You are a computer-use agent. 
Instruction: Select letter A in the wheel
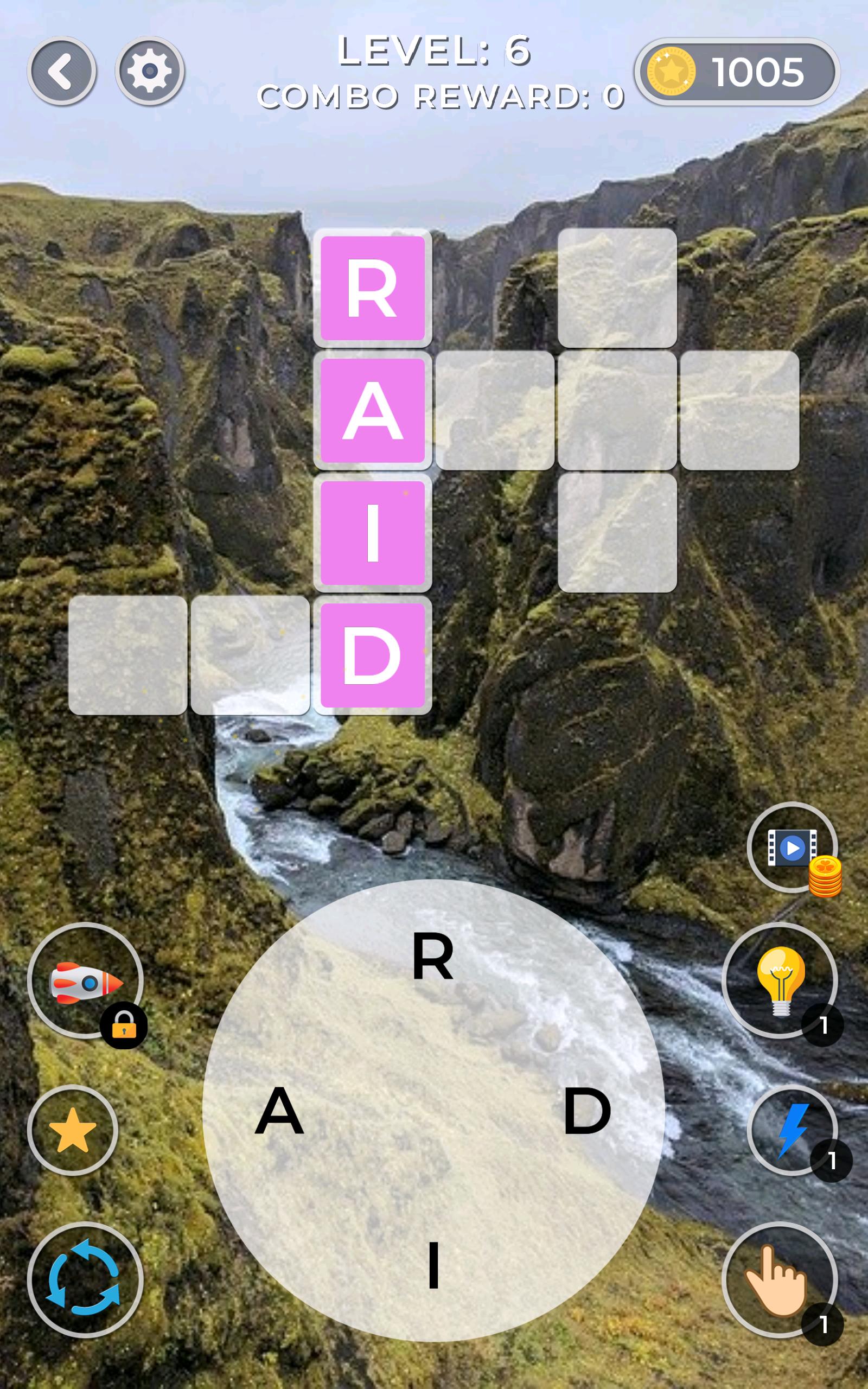click(279, 1111)
